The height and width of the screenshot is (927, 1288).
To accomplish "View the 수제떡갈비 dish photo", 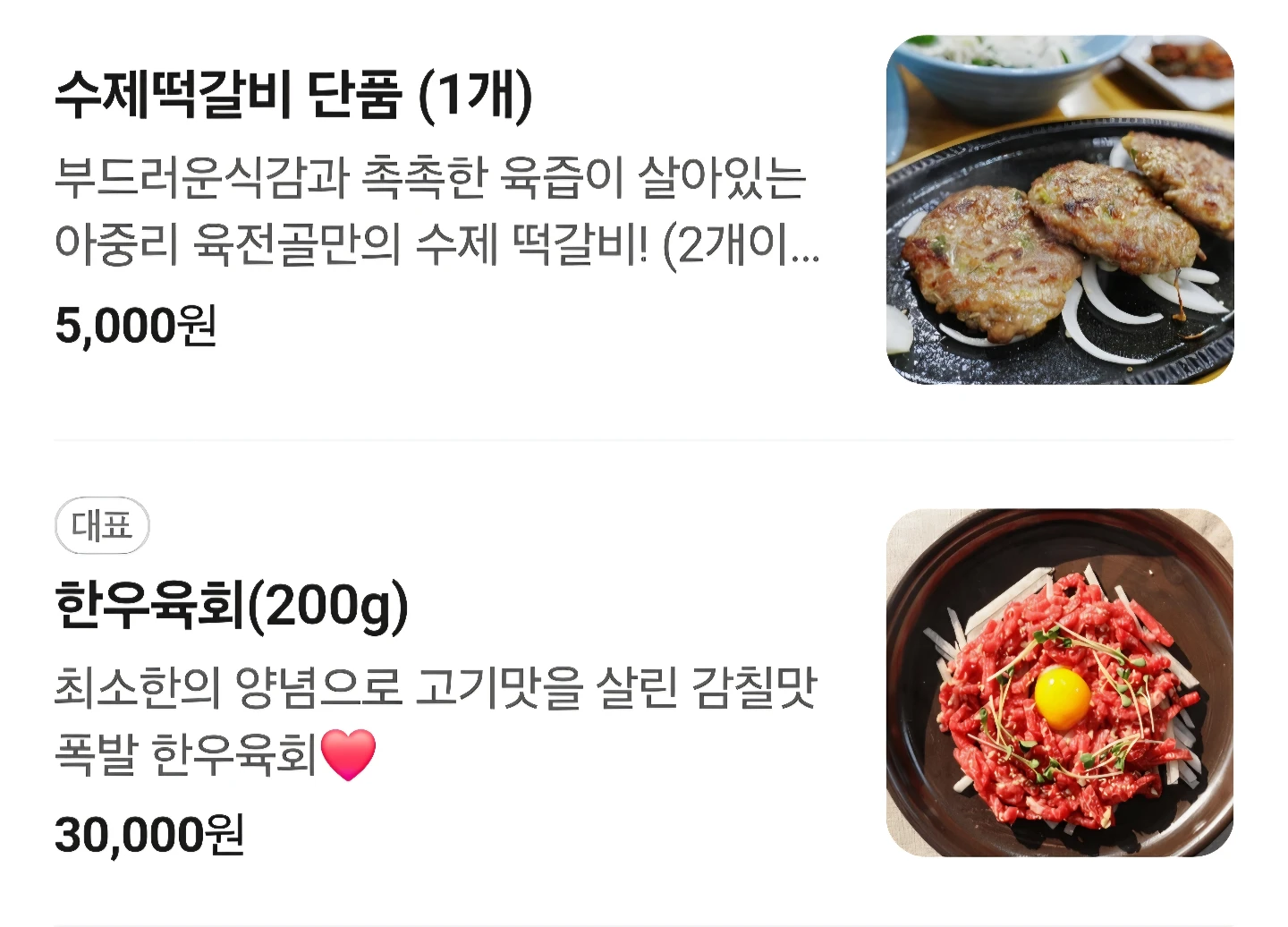I will [1060, 209].
